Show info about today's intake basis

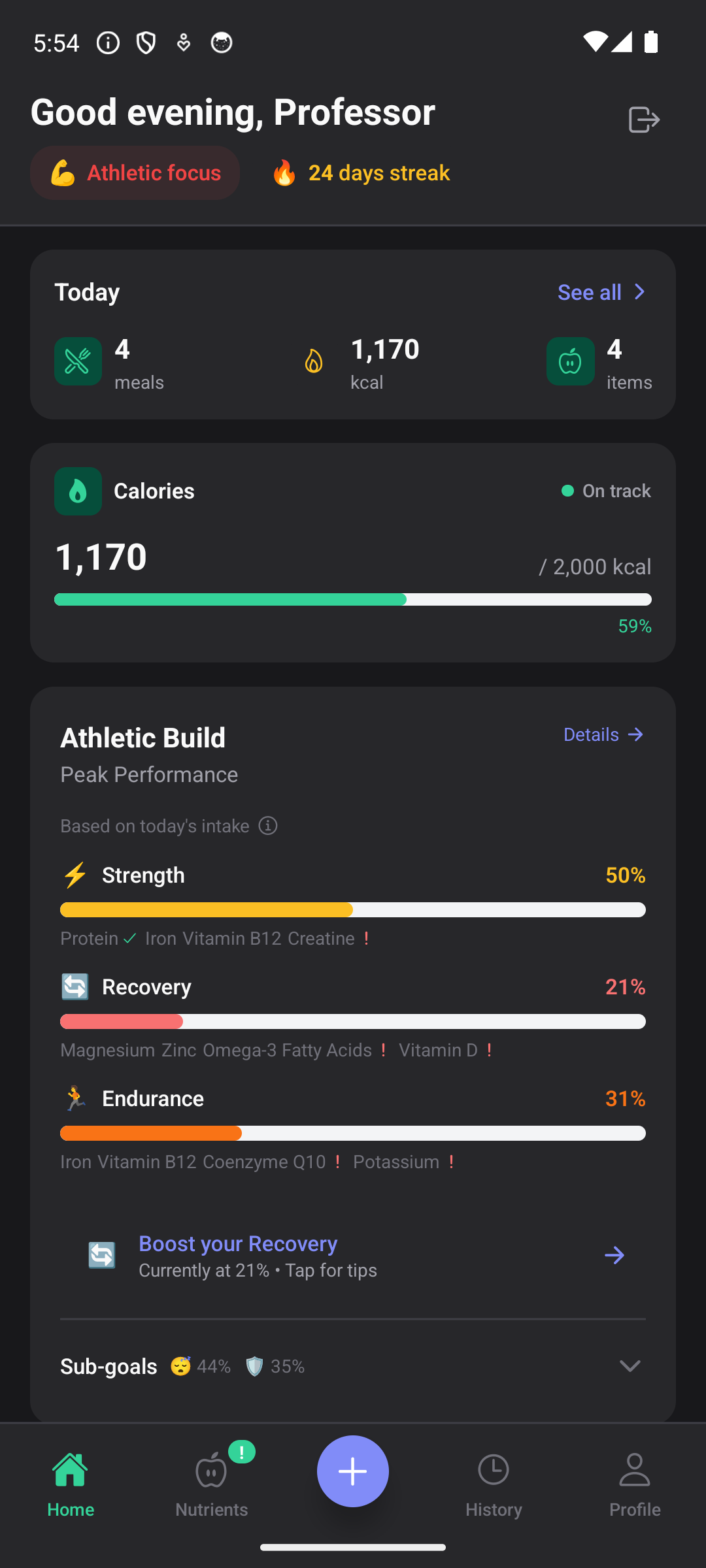point(268,826)
